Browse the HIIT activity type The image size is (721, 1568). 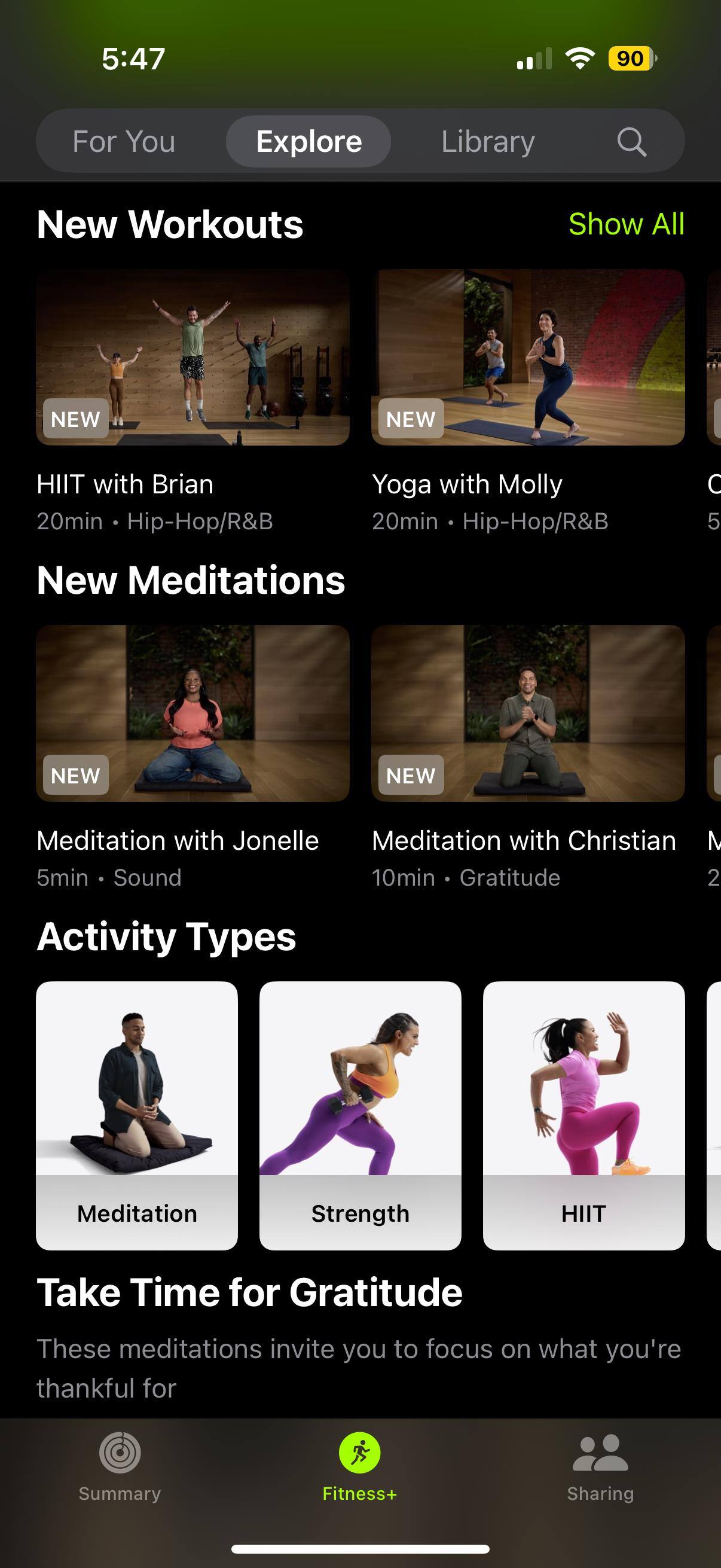tap(583, 1114)
